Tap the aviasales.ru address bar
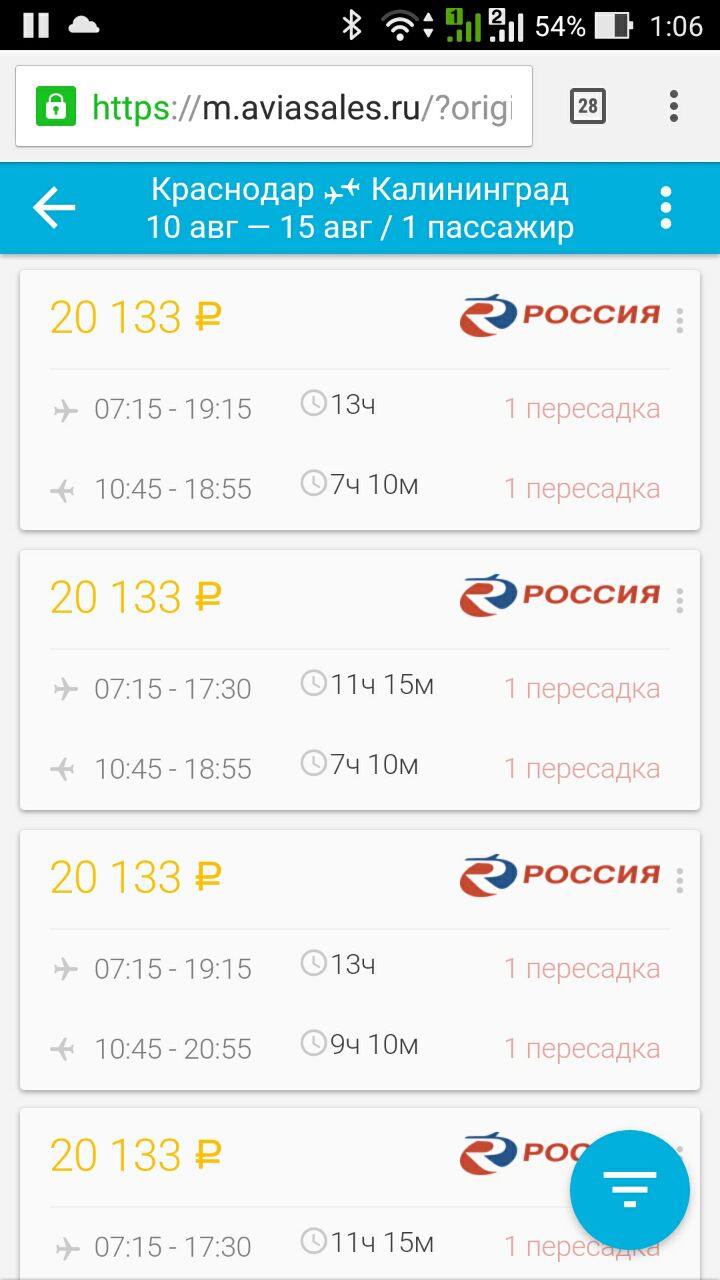Image resolution: width=720 pixels, height=1280 pixels. pos(274,106)
